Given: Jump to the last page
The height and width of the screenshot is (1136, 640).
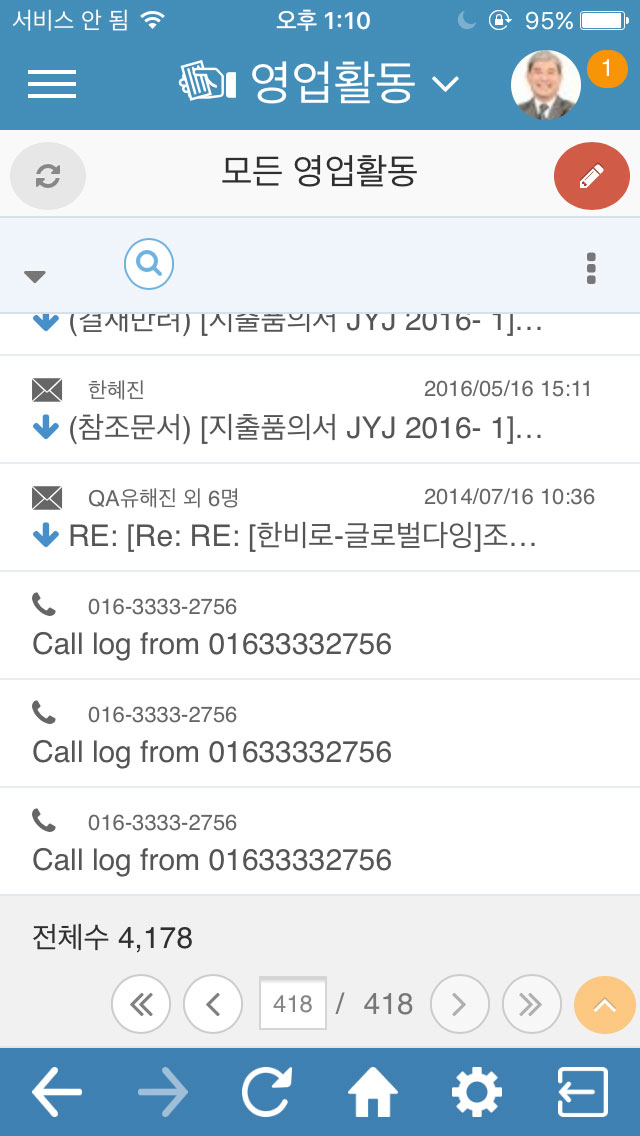Looking at the screenshot, I should 531,1004.
